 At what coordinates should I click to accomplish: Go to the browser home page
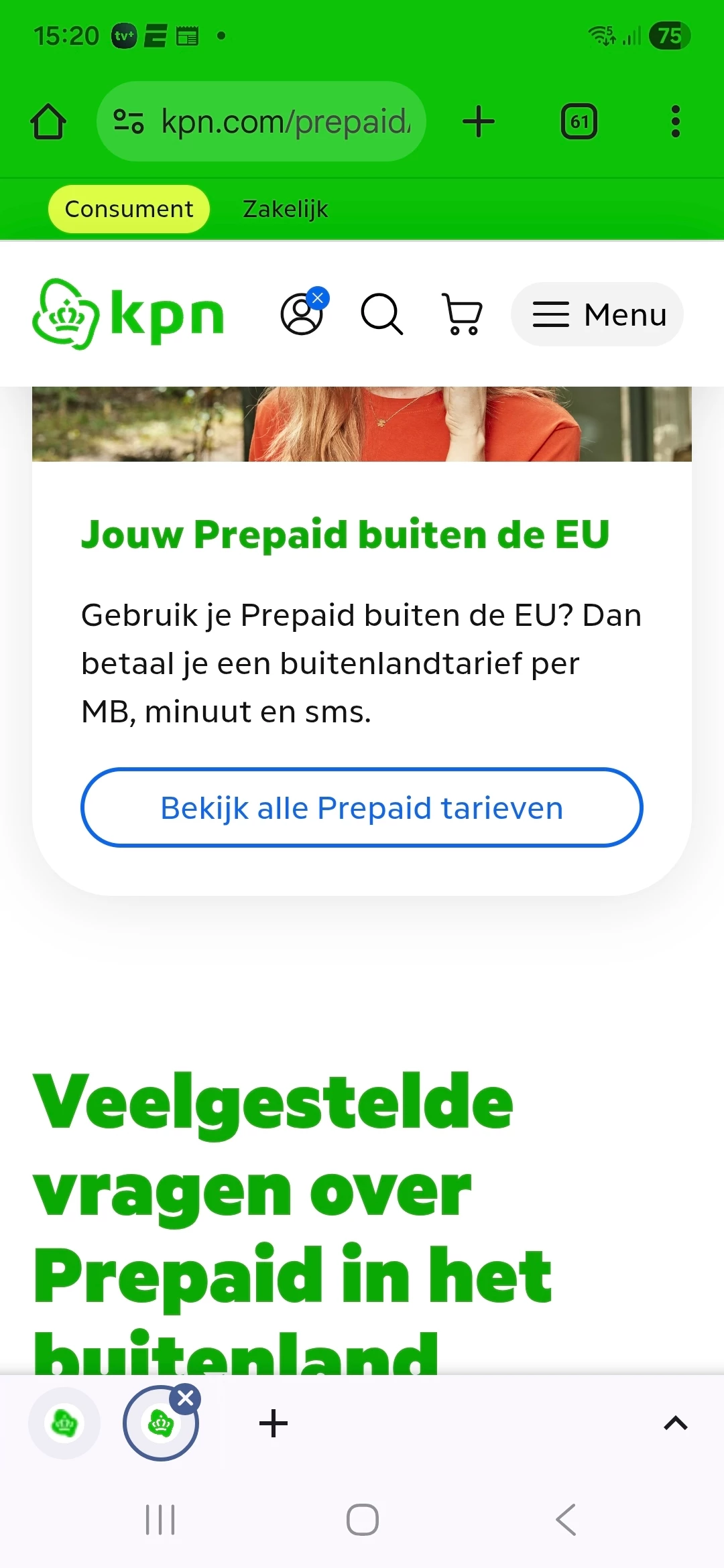pos(48,121)
